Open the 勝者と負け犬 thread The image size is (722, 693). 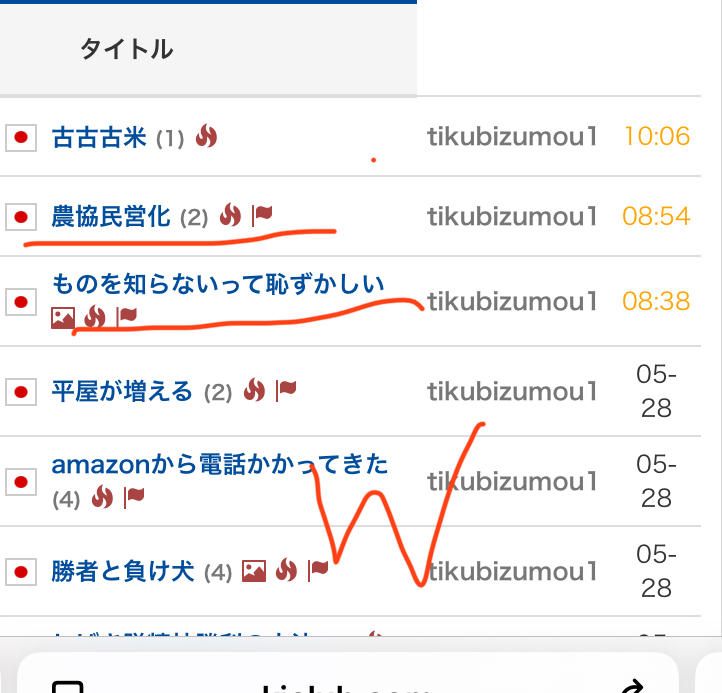click(122, 571)
